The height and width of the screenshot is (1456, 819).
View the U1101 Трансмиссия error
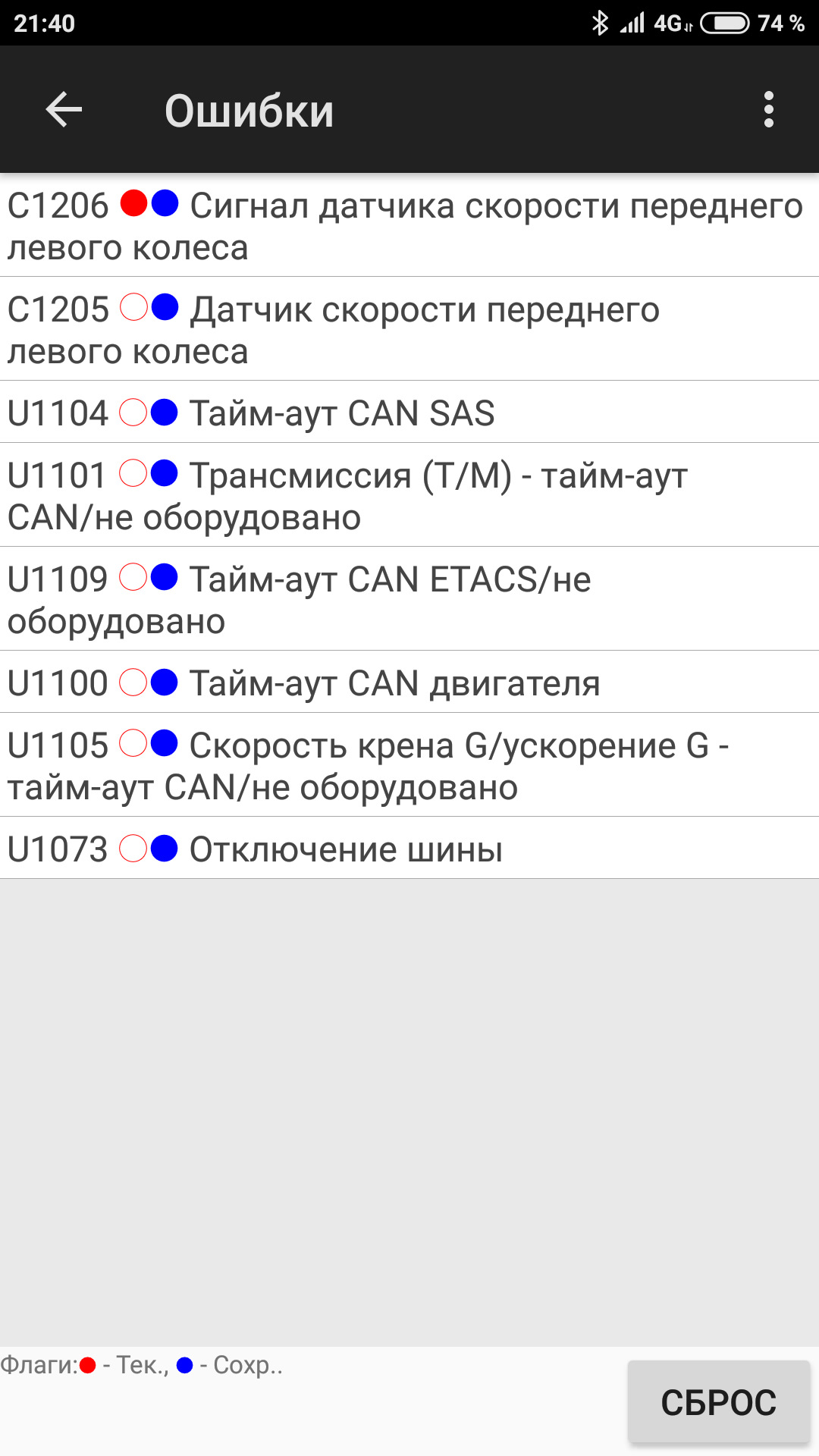point(409,496)
